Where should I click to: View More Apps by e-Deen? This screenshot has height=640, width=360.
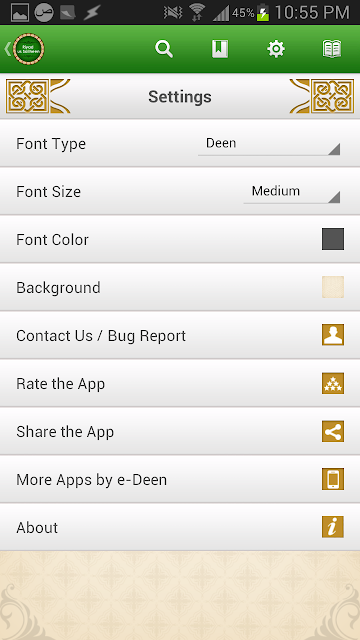pyautogui.click(x=180, y=479)
